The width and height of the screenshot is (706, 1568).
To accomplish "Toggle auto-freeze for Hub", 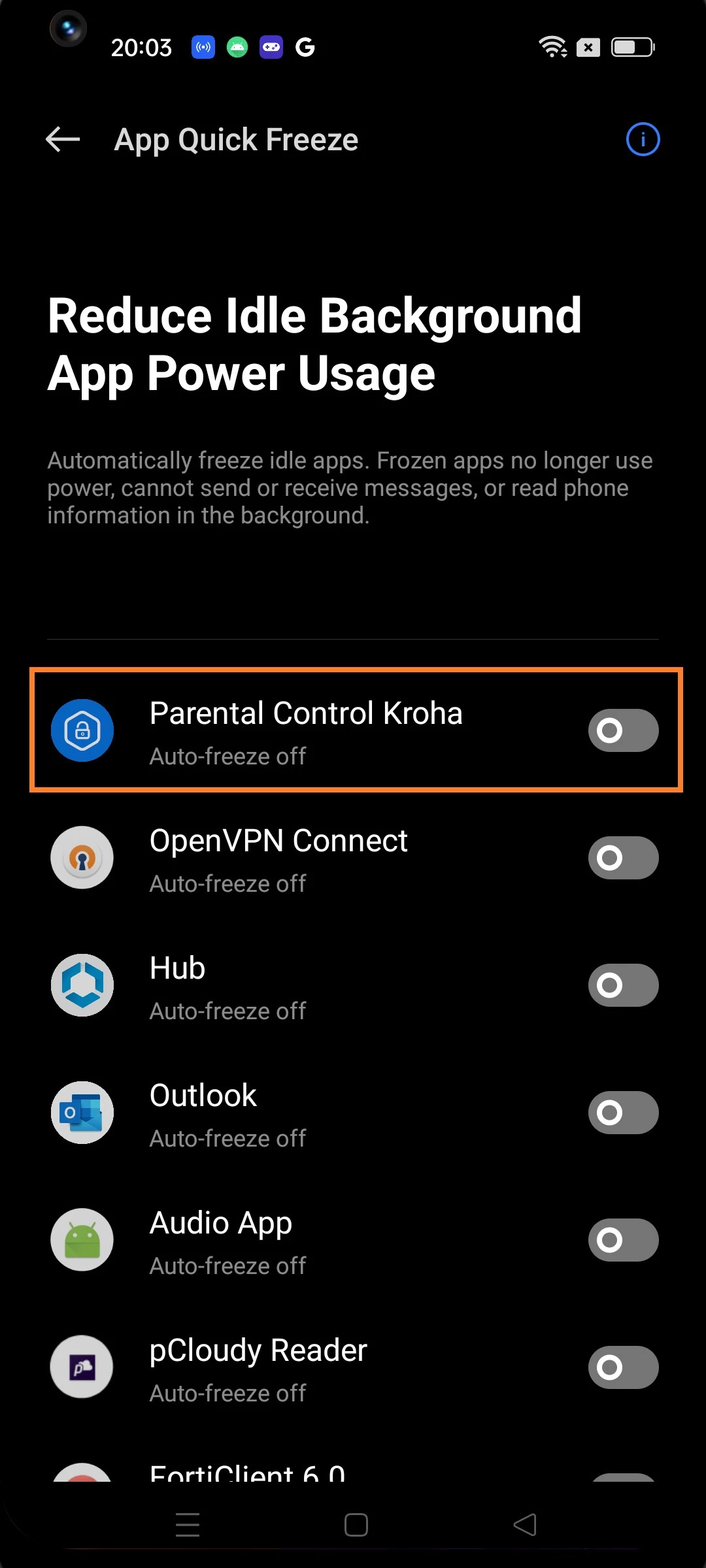I will 622,985.
